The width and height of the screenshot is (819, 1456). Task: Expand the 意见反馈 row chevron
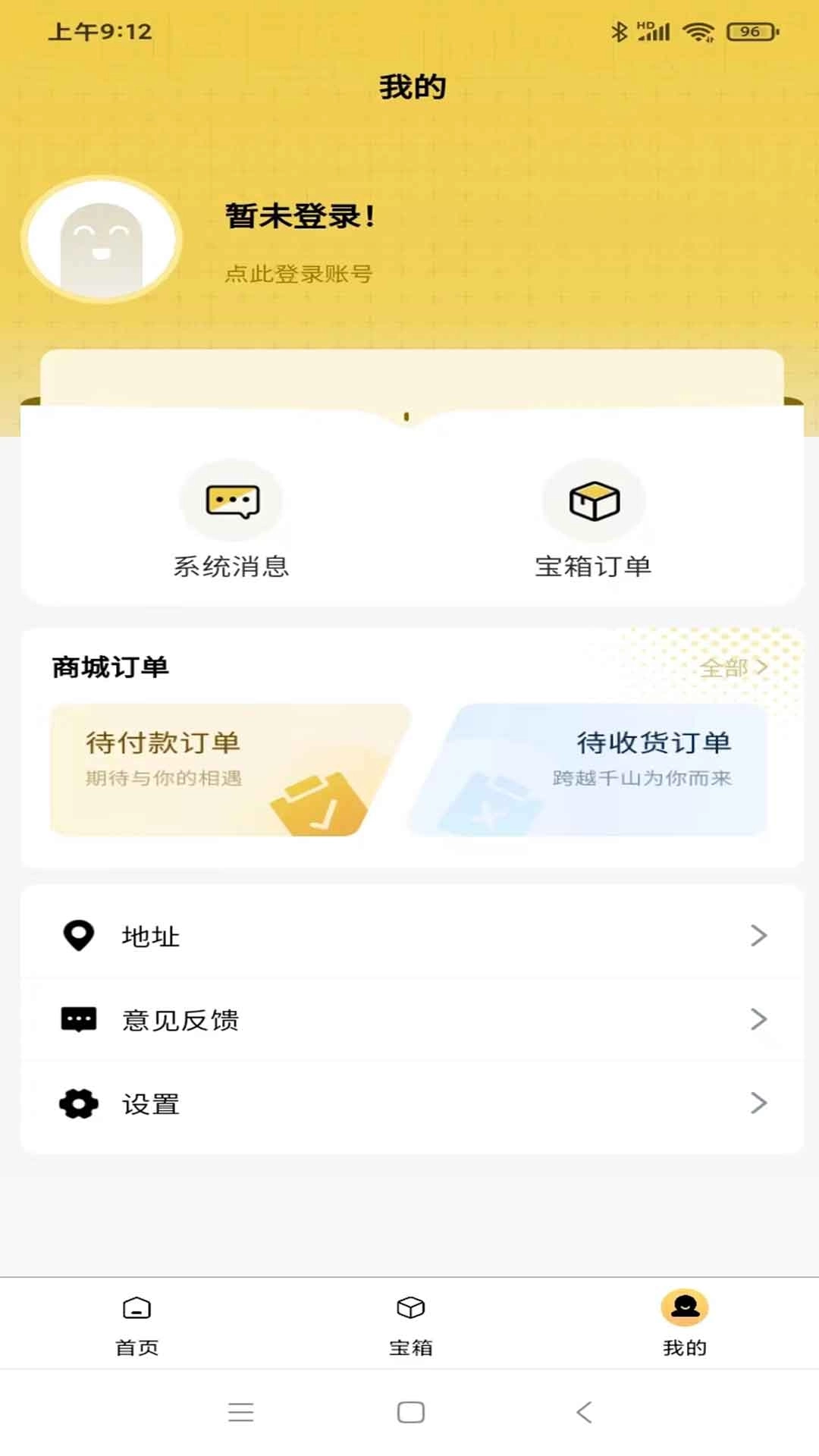[x=758, y=1019]
